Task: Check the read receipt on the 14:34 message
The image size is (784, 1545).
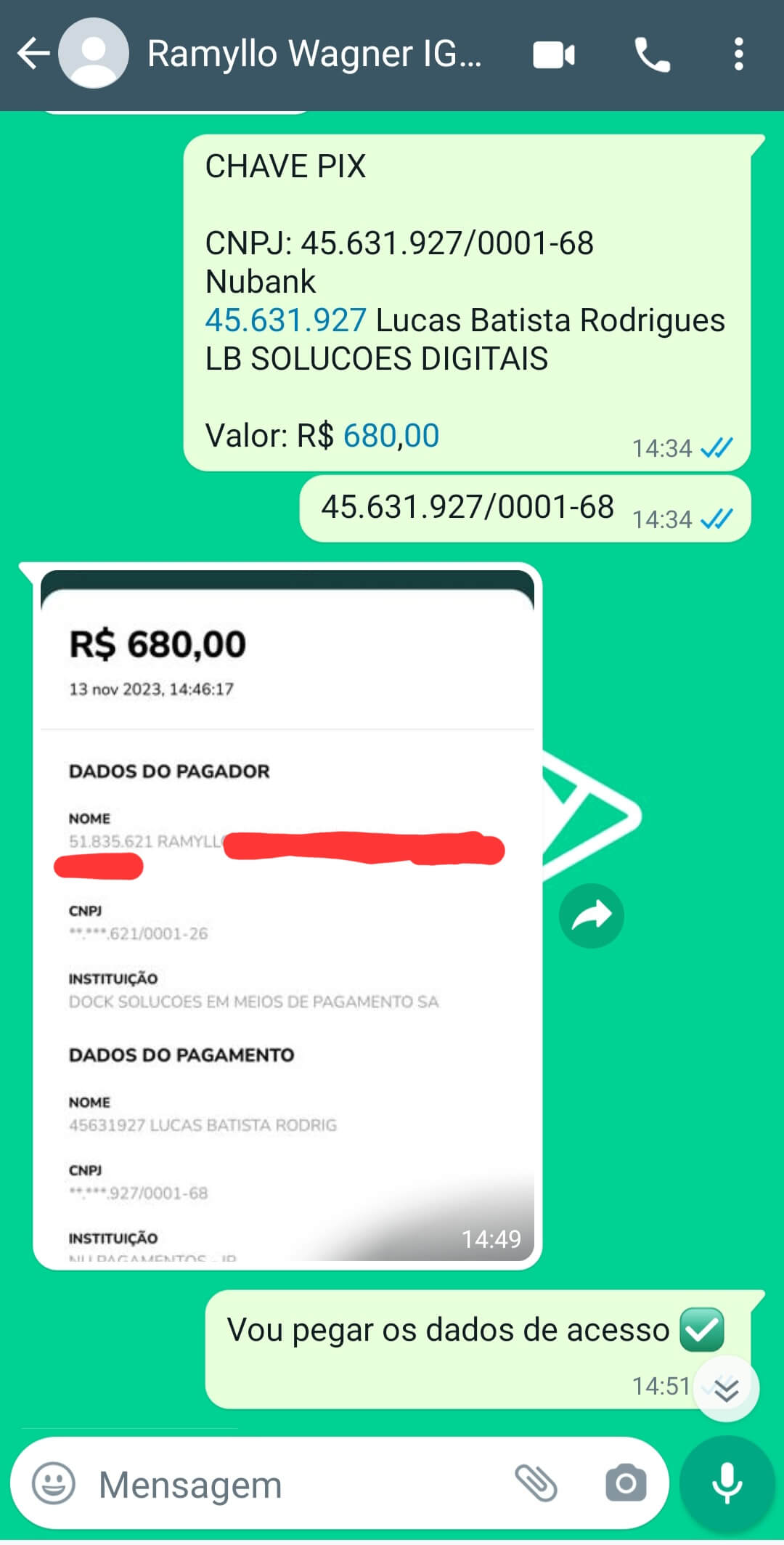Action: click(x=715, y=448)
